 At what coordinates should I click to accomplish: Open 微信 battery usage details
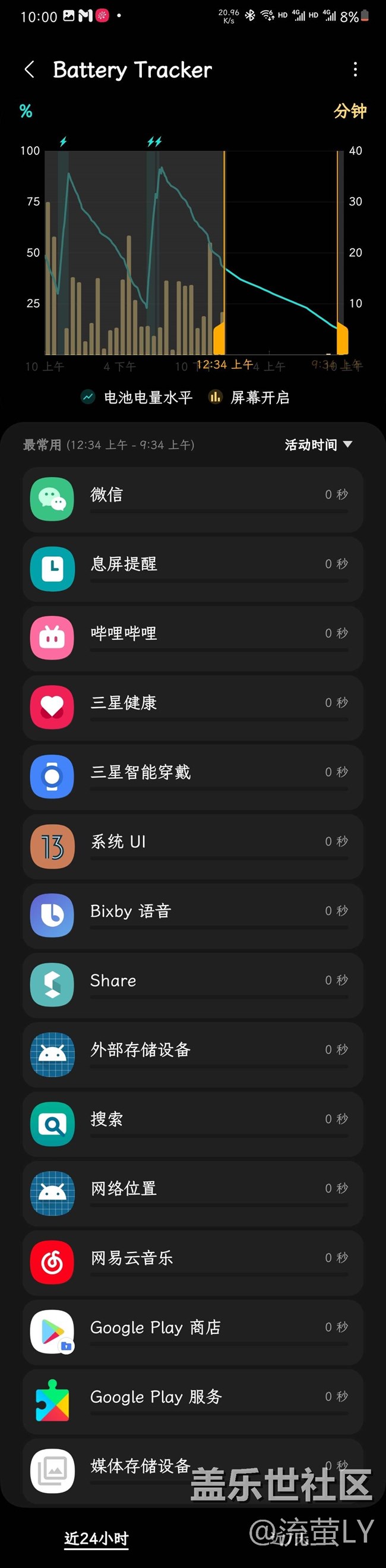(x=192, y=499)
